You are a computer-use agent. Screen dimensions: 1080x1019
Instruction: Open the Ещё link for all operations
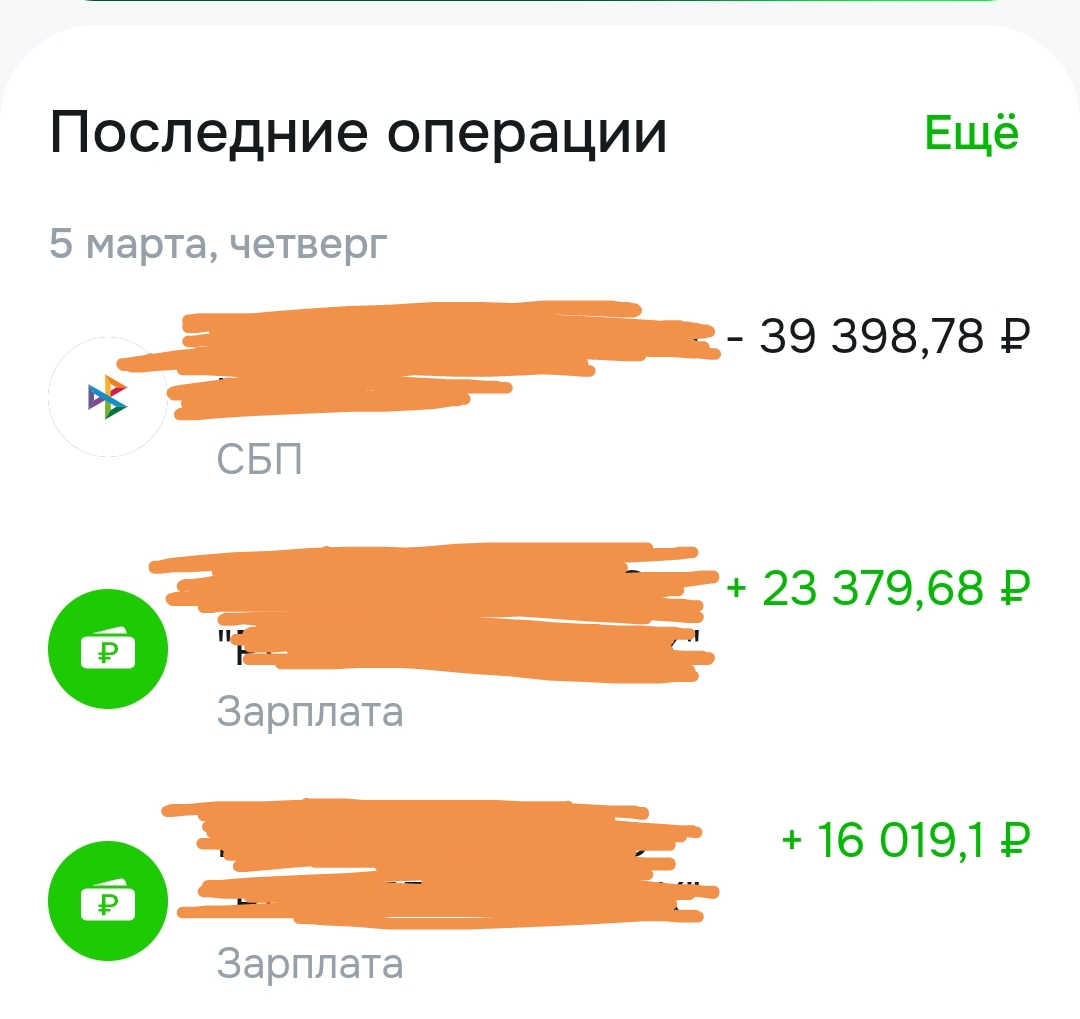pyautogui.click(x=971, y=134)
